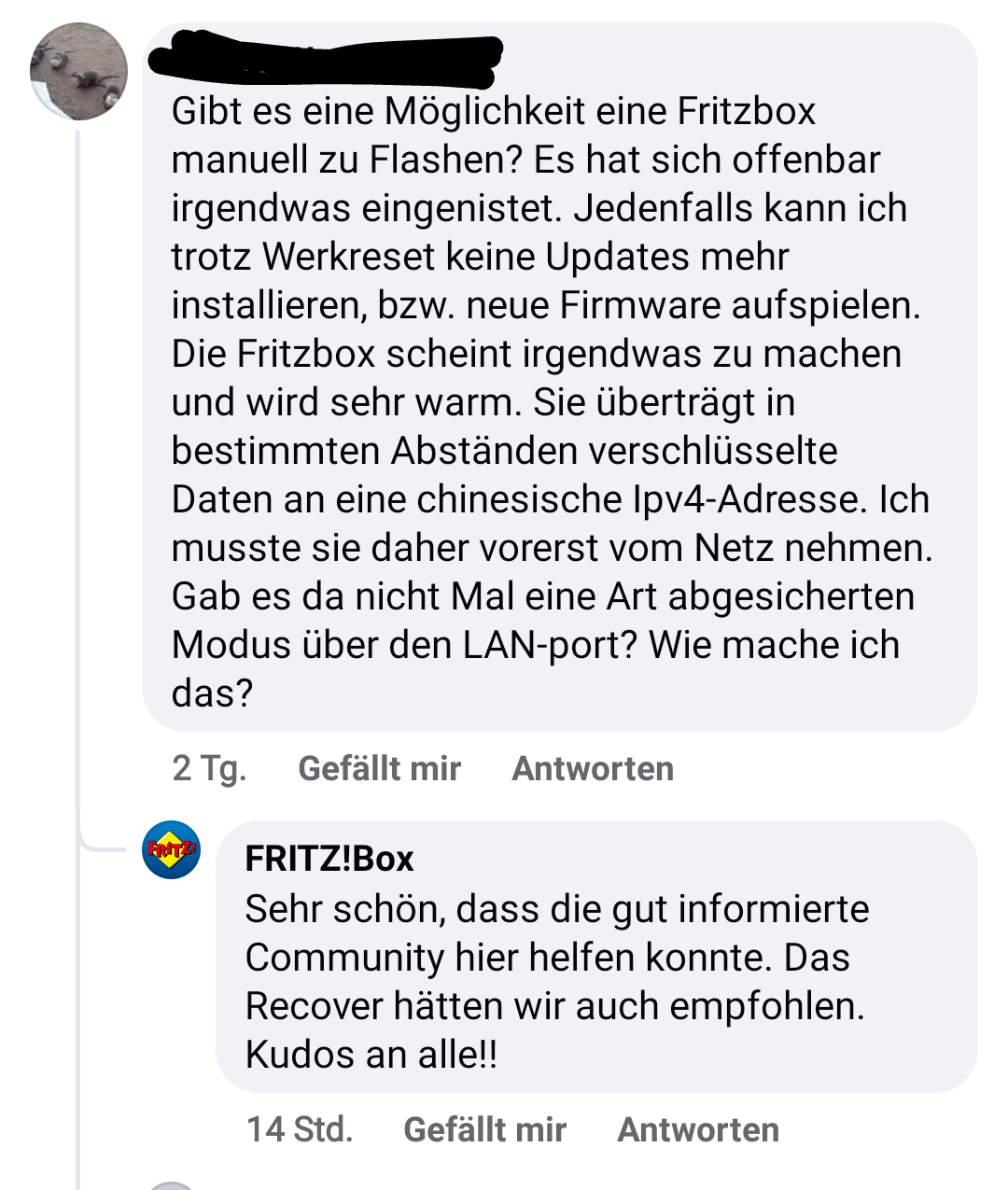The width and height of the screenshot is (1008, 1190).
Task: Open the '2 Tg.' timestamp link
Action: (210, 768)
